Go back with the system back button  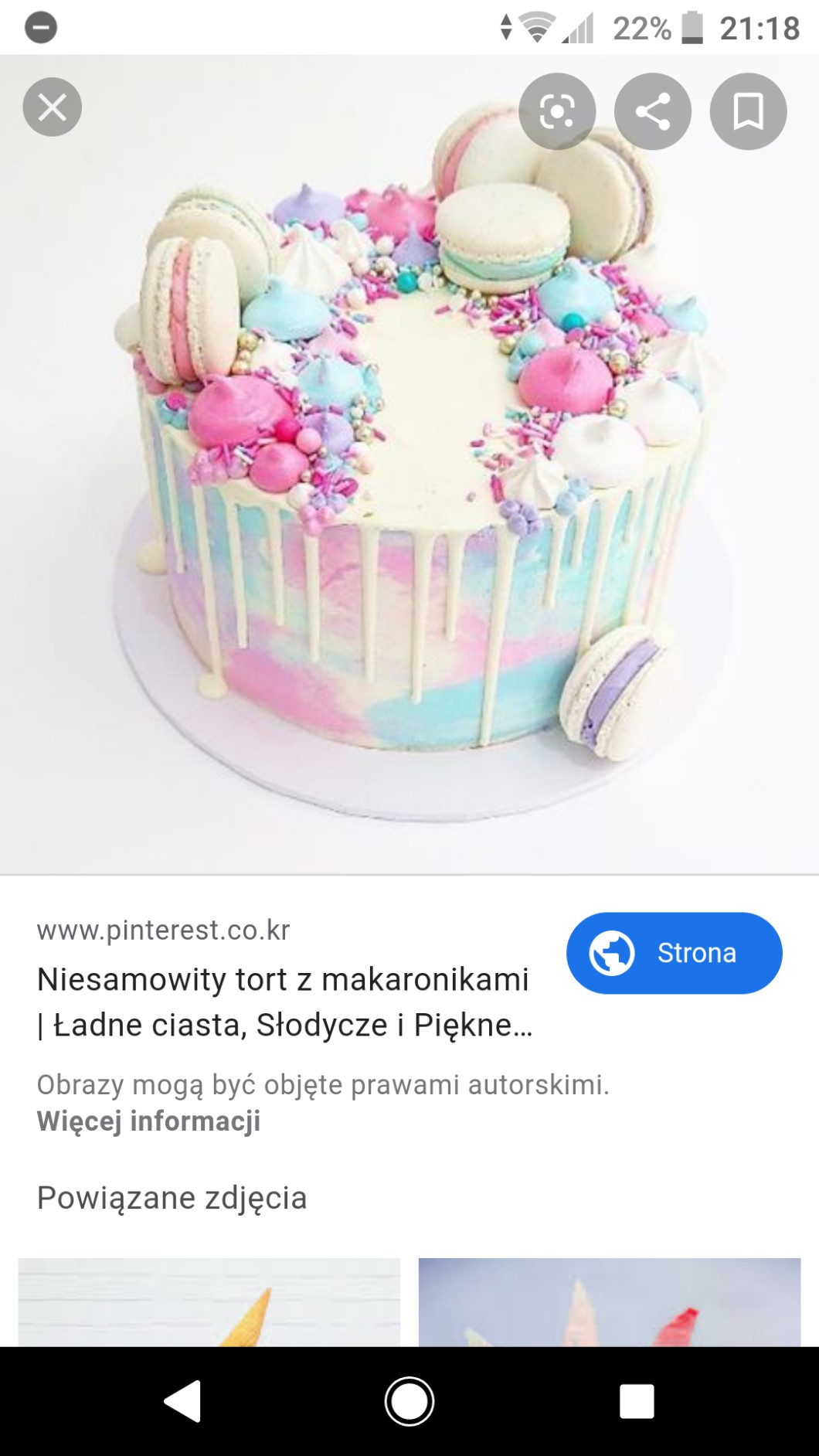coord(182,1401)
